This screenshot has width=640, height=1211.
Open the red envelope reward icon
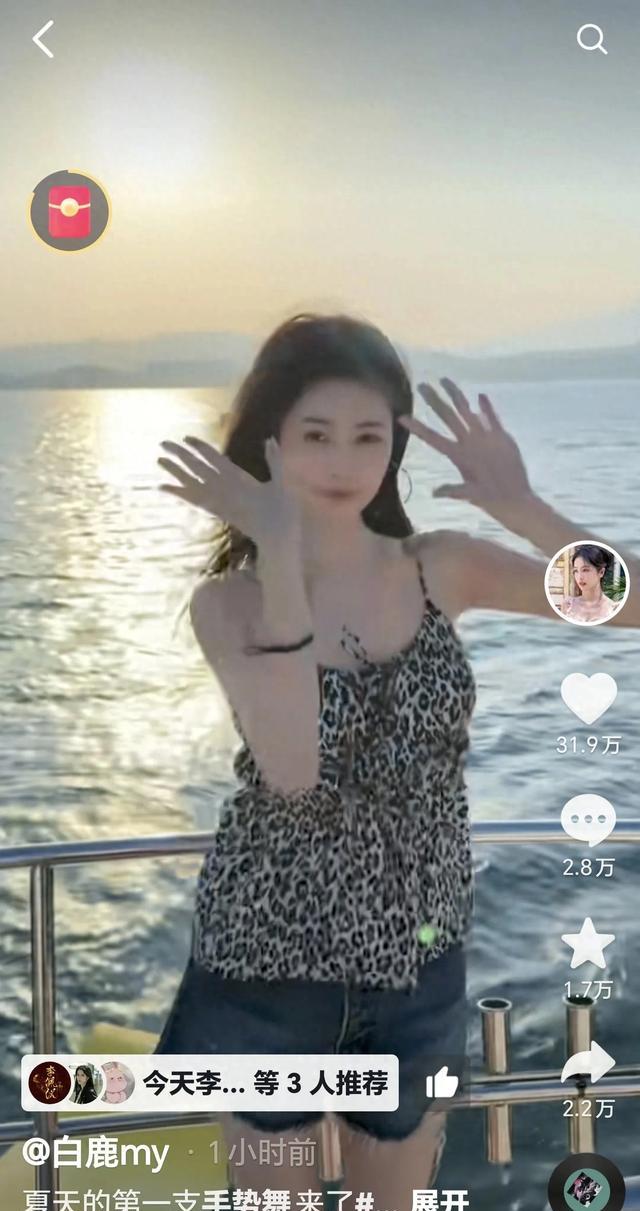(x=69, y=211)
